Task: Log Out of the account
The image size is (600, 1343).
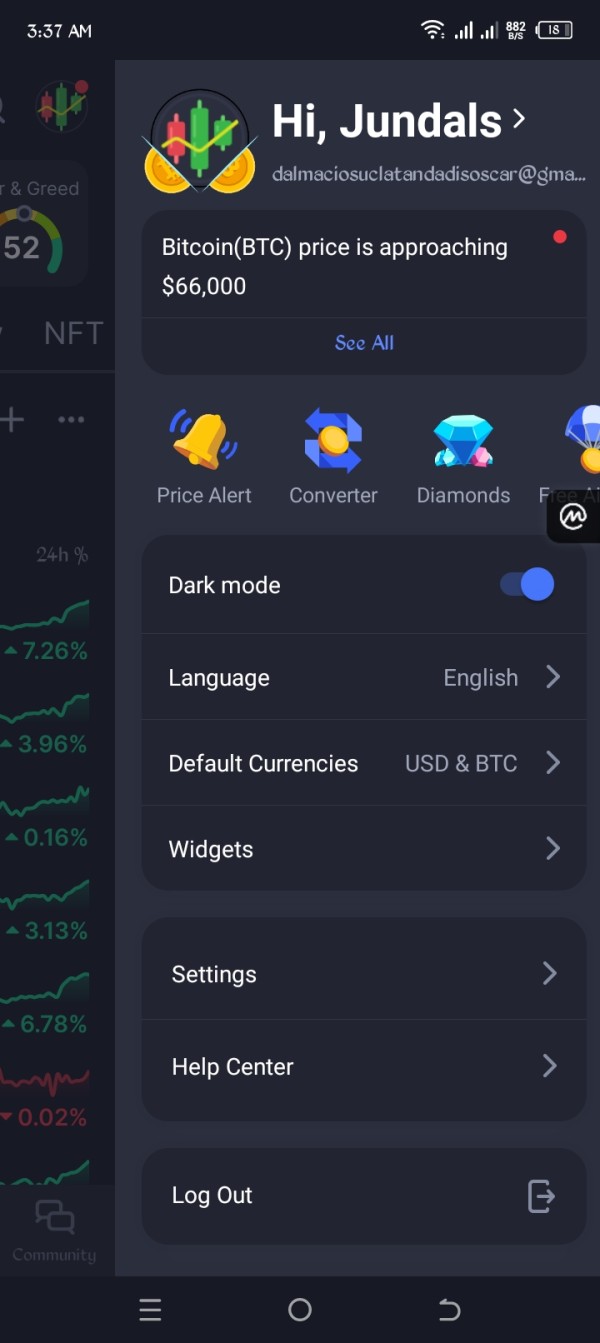Action: [364, 1196]
